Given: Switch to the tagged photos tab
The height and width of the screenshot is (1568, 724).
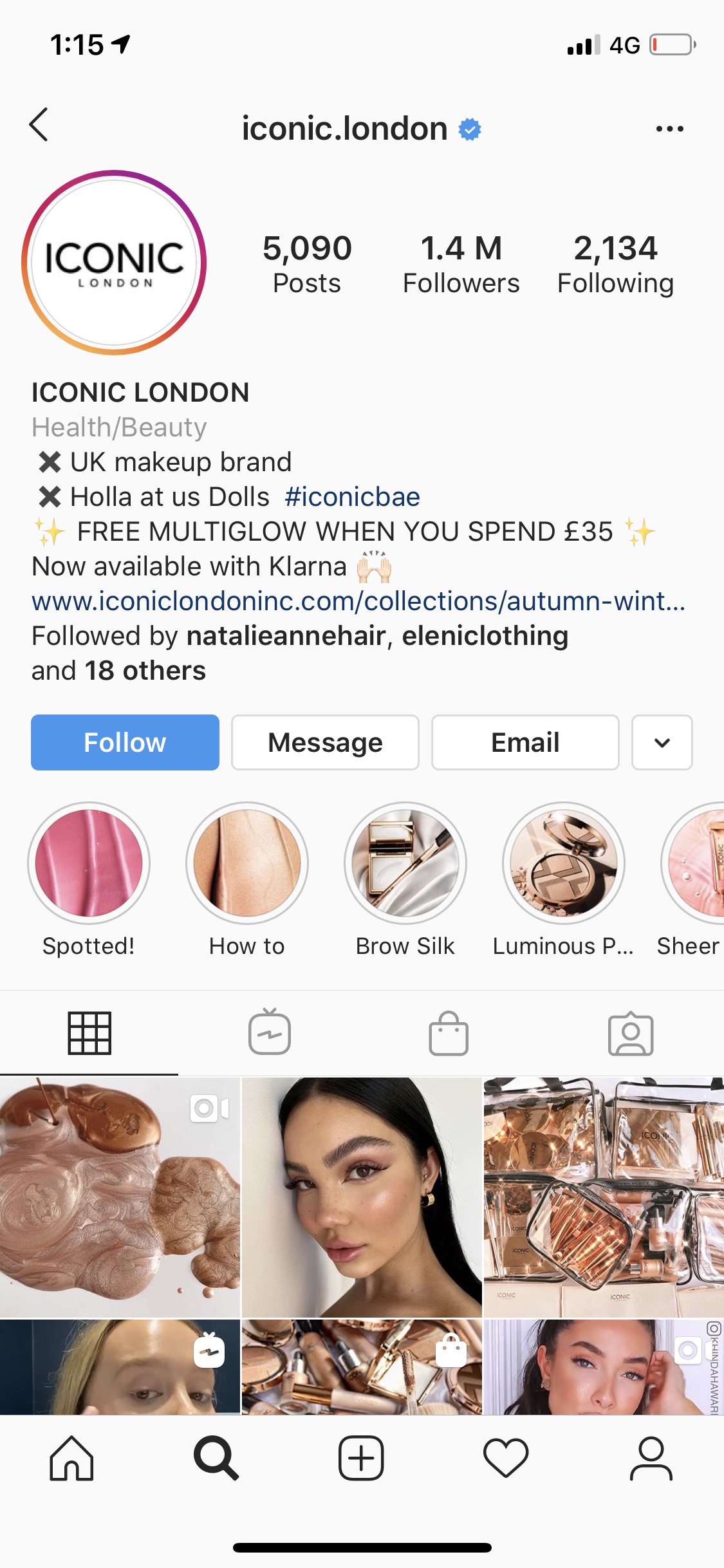Looking at the screenshot, I should 631,1032.
